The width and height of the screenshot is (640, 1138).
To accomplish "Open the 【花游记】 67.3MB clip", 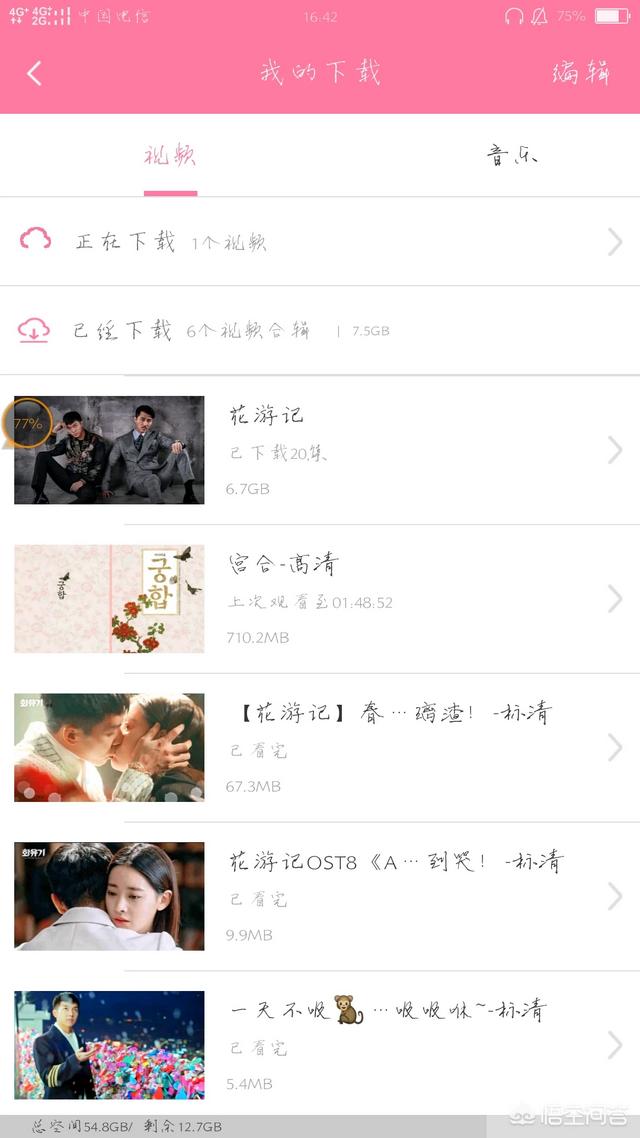I will [320, 748].
